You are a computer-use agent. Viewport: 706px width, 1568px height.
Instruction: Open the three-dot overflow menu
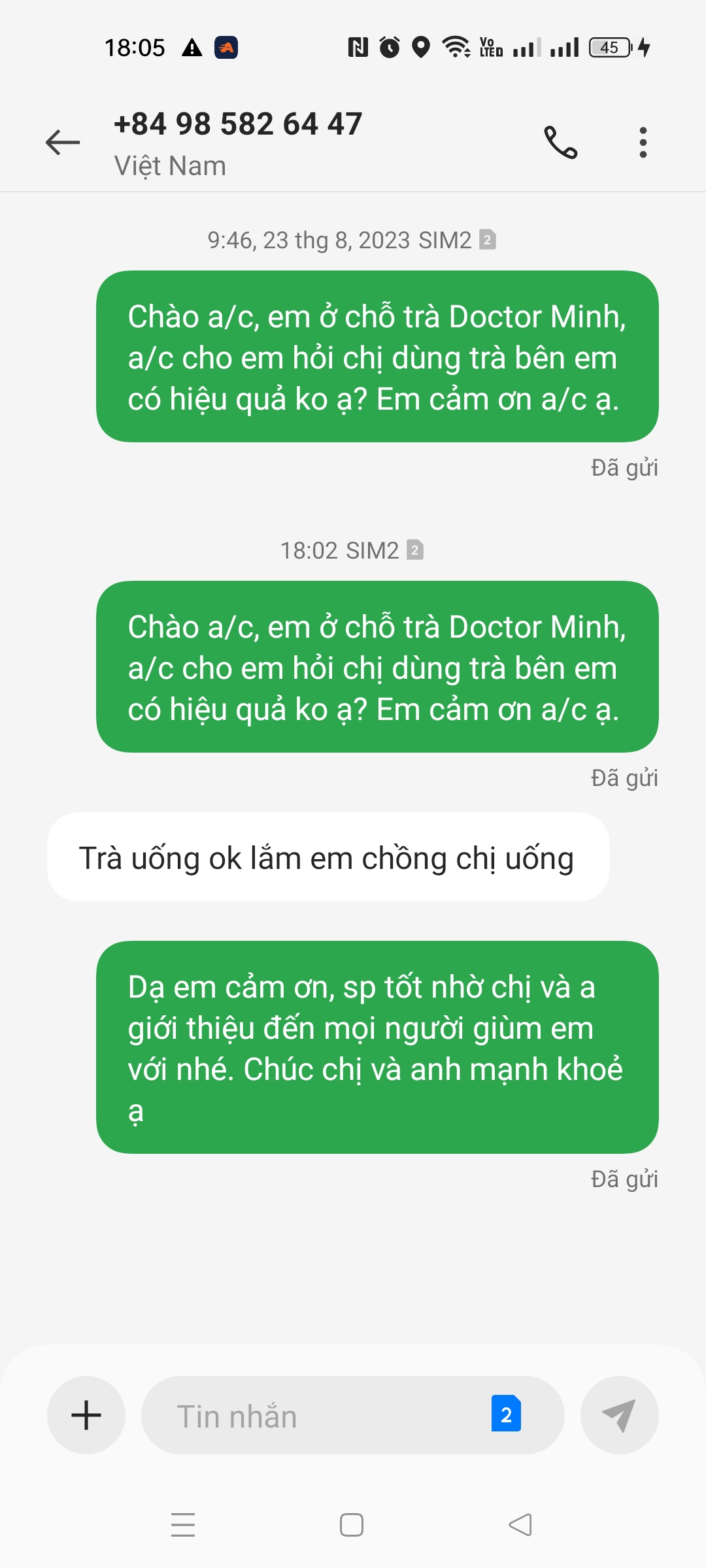[x=643, y=142]
